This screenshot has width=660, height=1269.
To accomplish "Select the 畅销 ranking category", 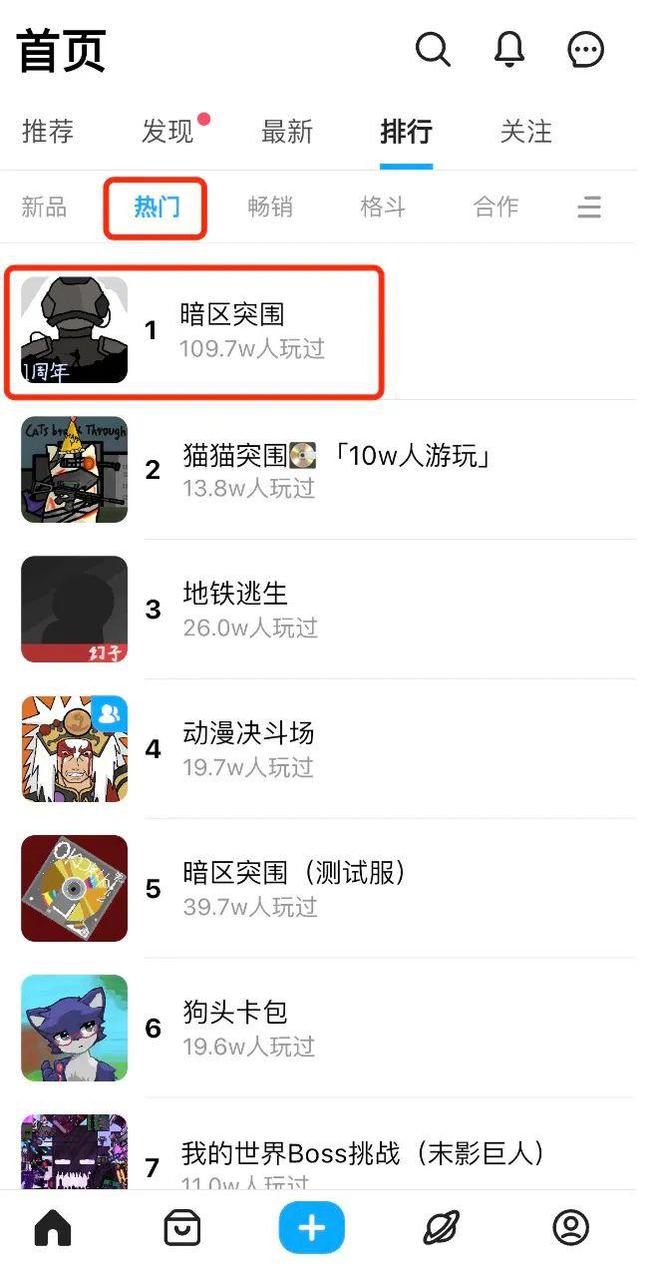I will 270,207.
